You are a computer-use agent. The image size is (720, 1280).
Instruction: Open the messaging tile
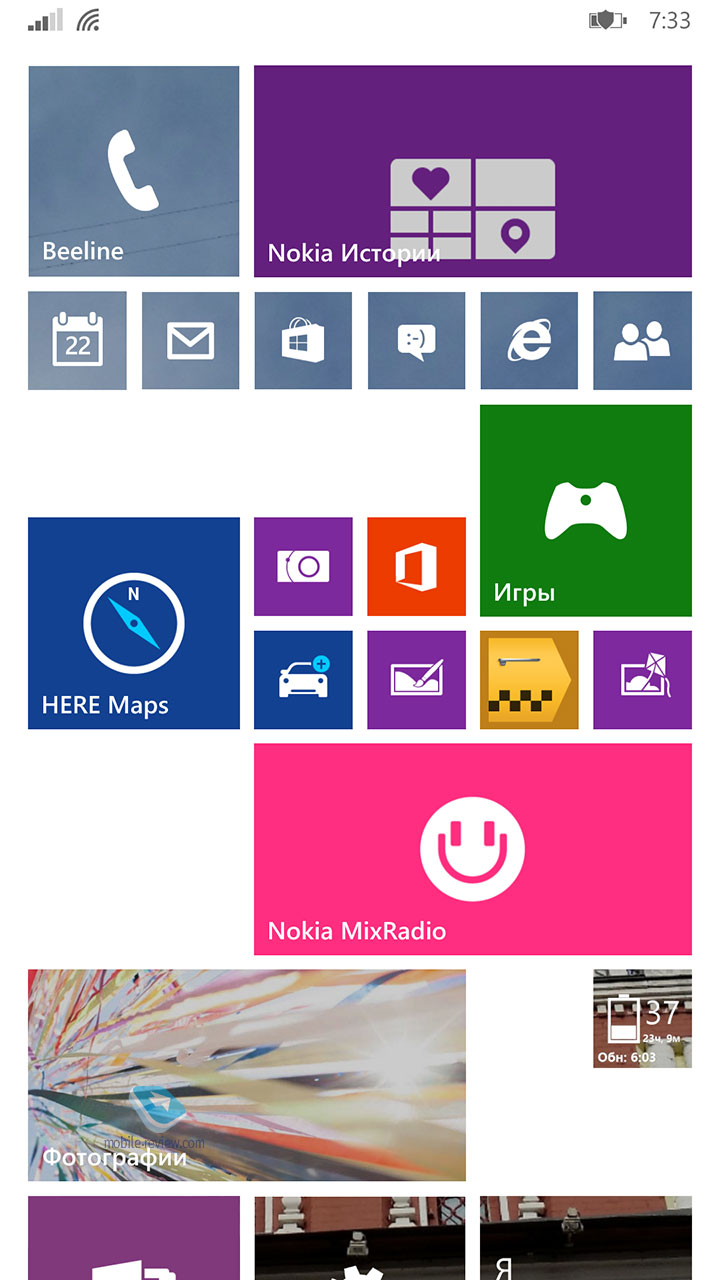(416, 340)
